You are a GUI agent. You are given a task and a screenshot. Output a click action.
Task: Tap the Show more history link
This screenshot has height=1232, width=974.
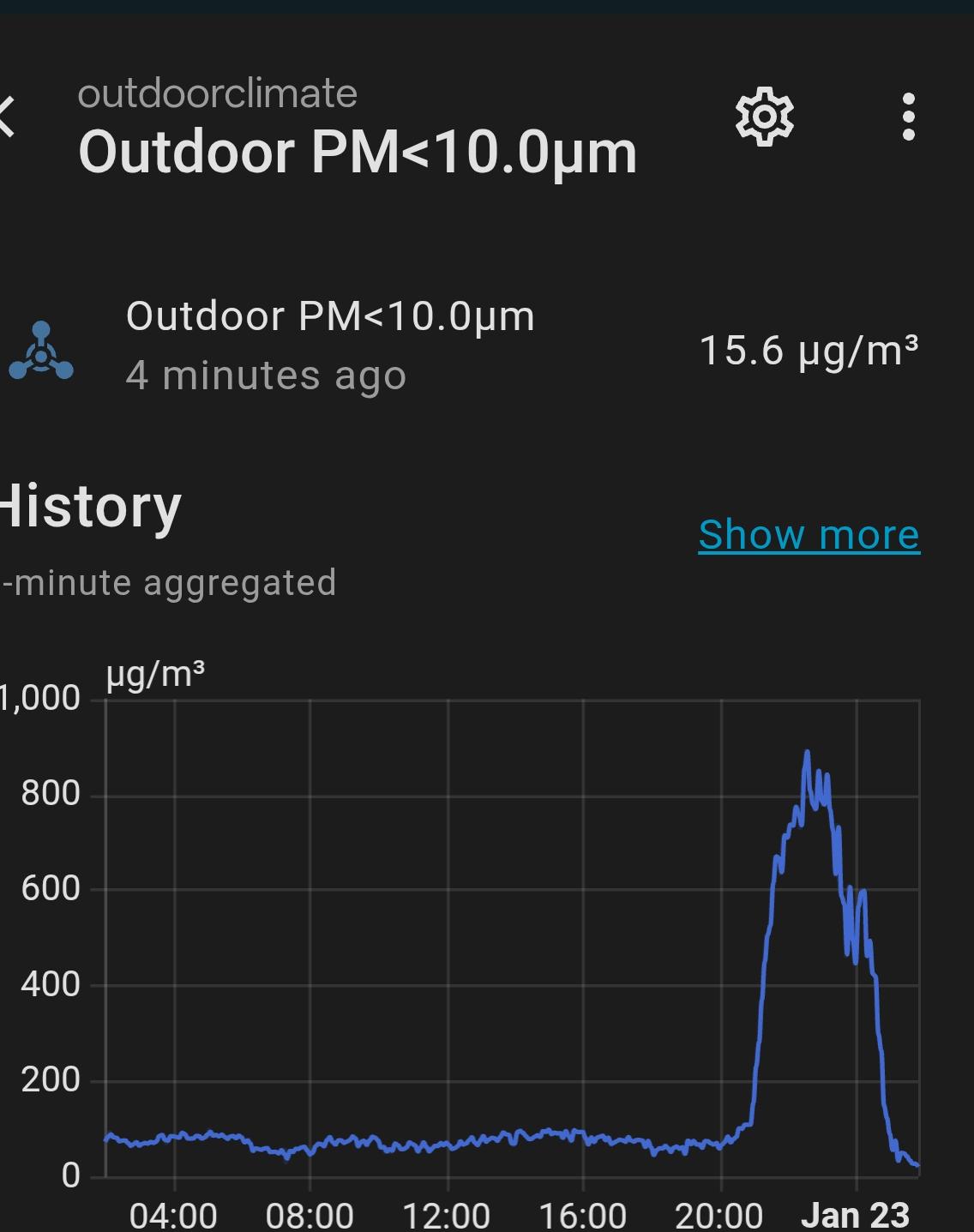tap(809, 535)
